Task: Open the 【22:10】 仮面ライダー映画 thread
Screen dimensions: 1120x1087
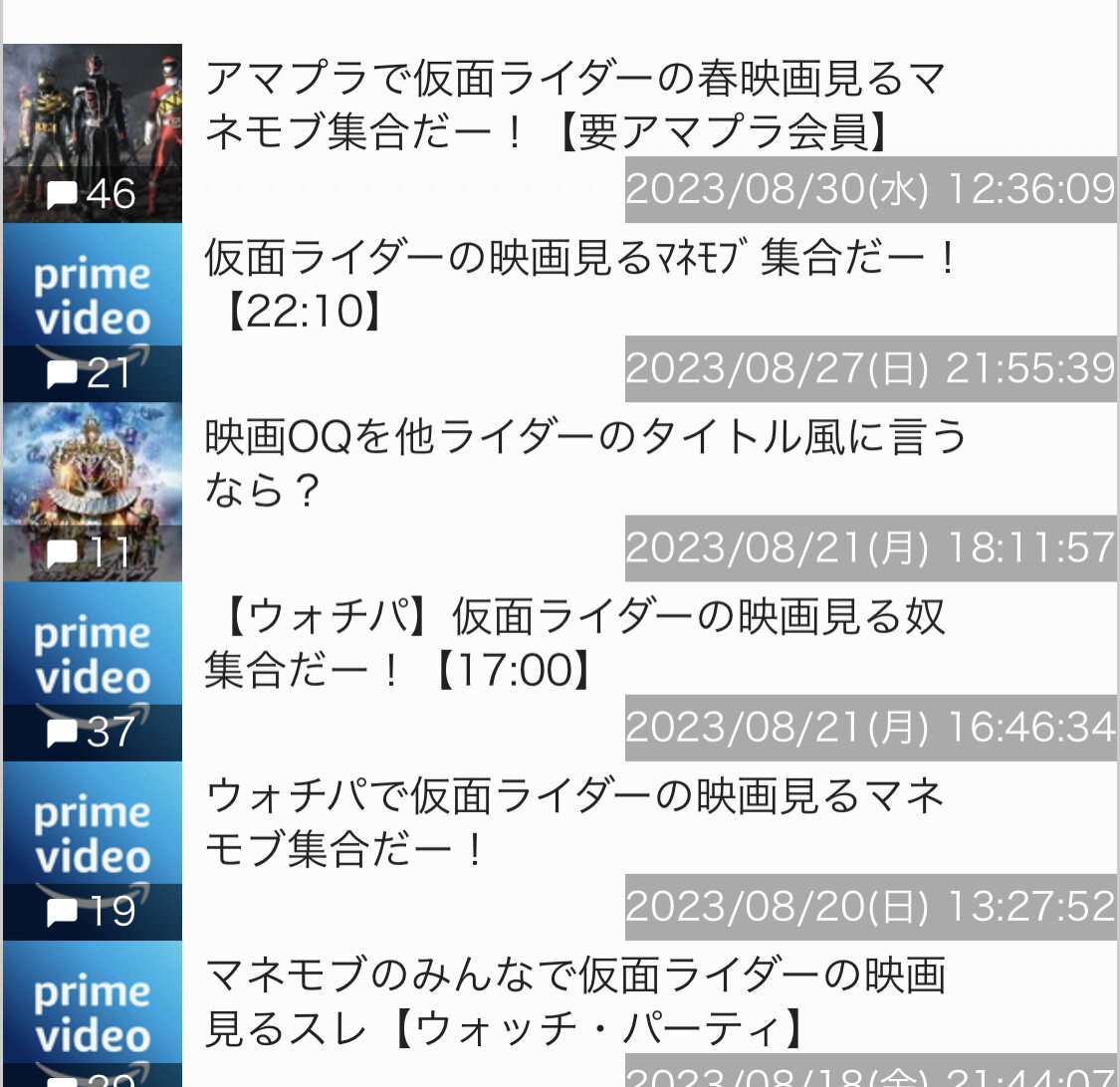Action: (580, 286)
